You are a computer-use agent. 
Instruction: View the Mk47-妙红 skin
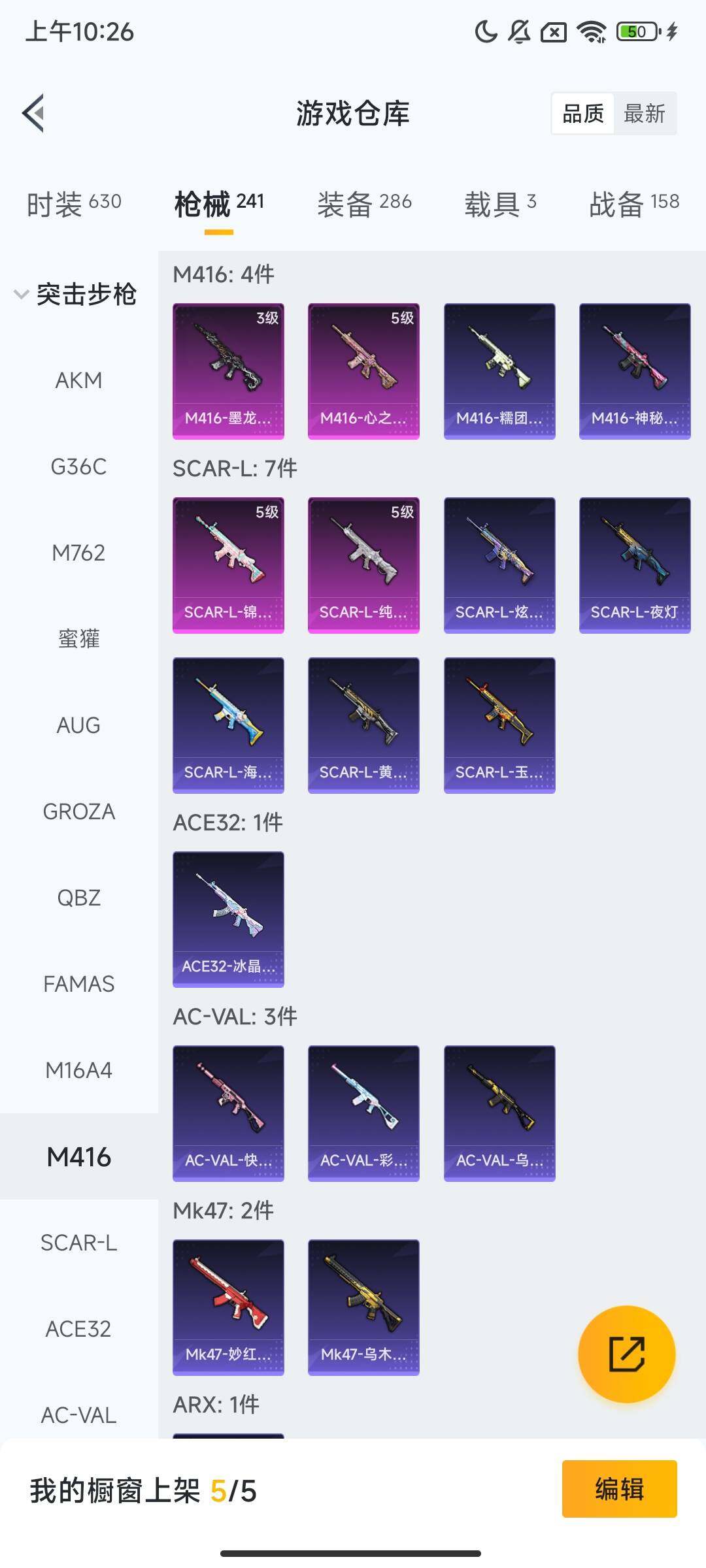[x=228, y=1307]
